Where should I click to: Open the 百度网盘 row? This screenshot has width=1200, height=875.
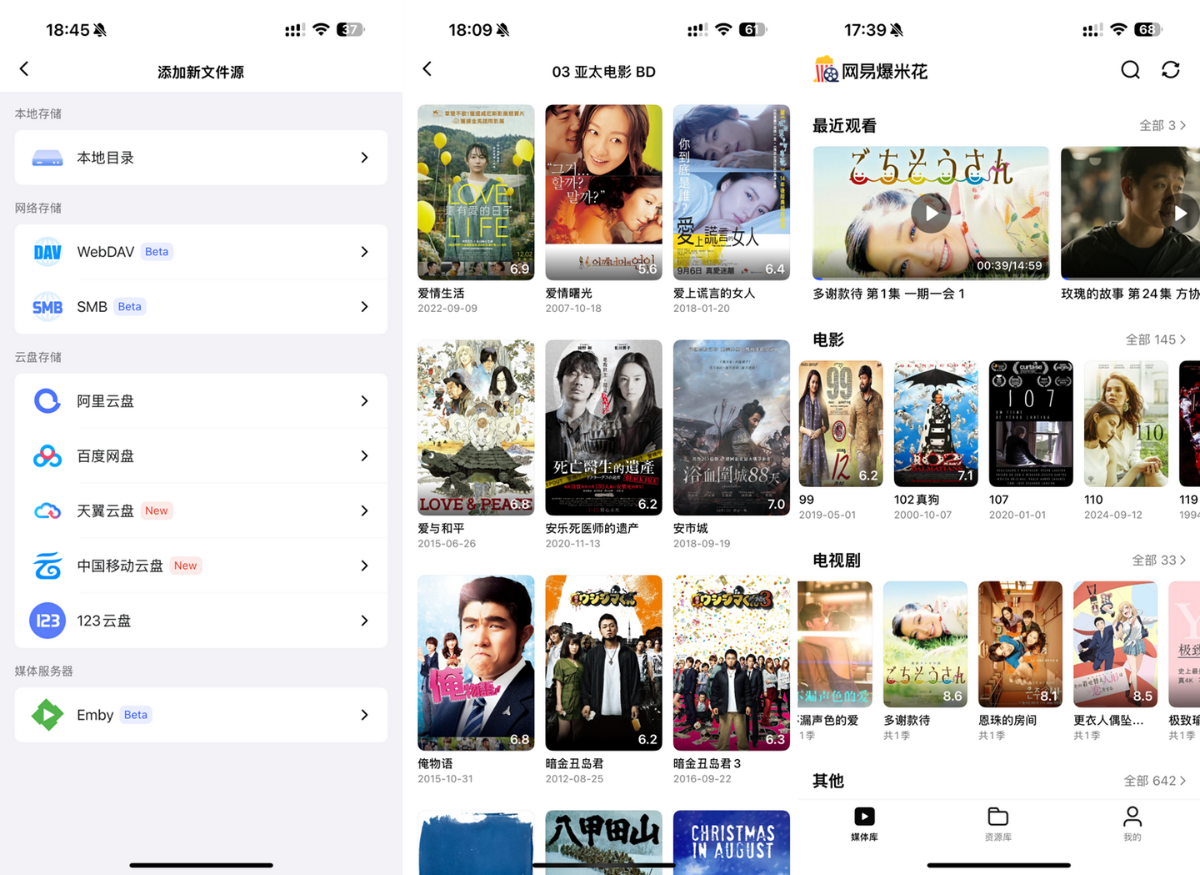pyautogui.click(x=201, y=456)
